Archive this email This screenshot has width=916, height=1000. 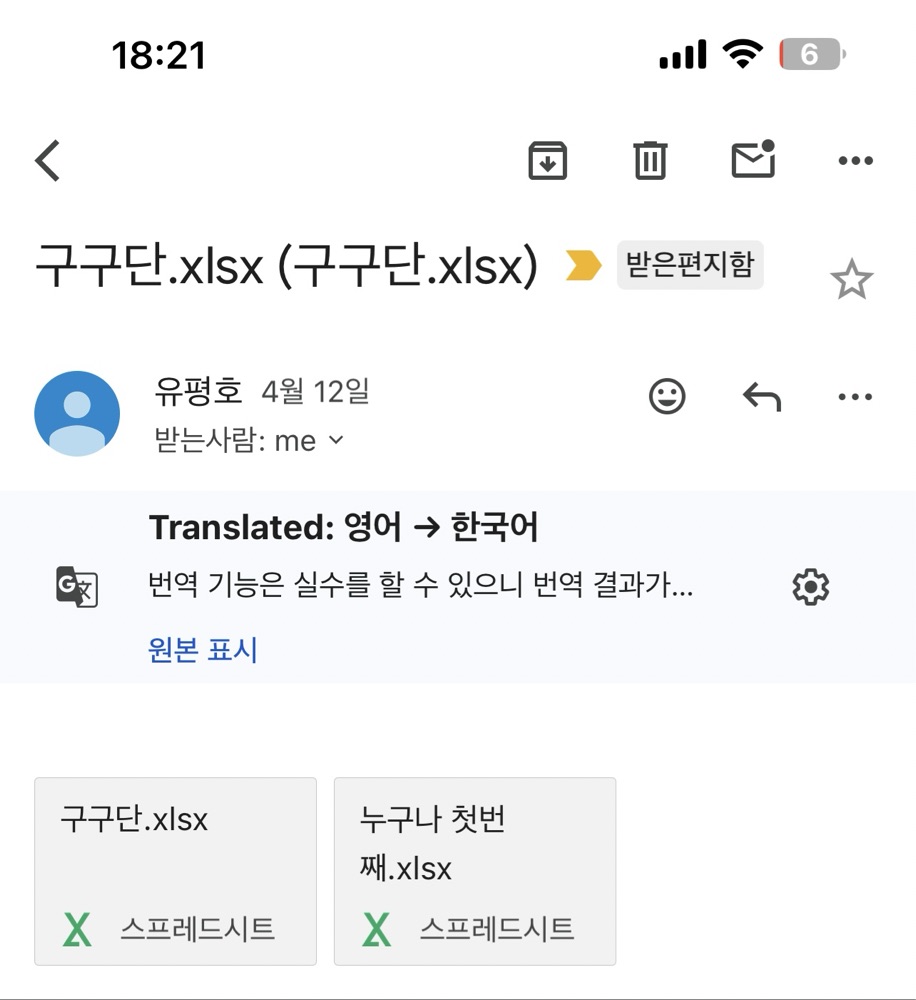coord(547,161)
